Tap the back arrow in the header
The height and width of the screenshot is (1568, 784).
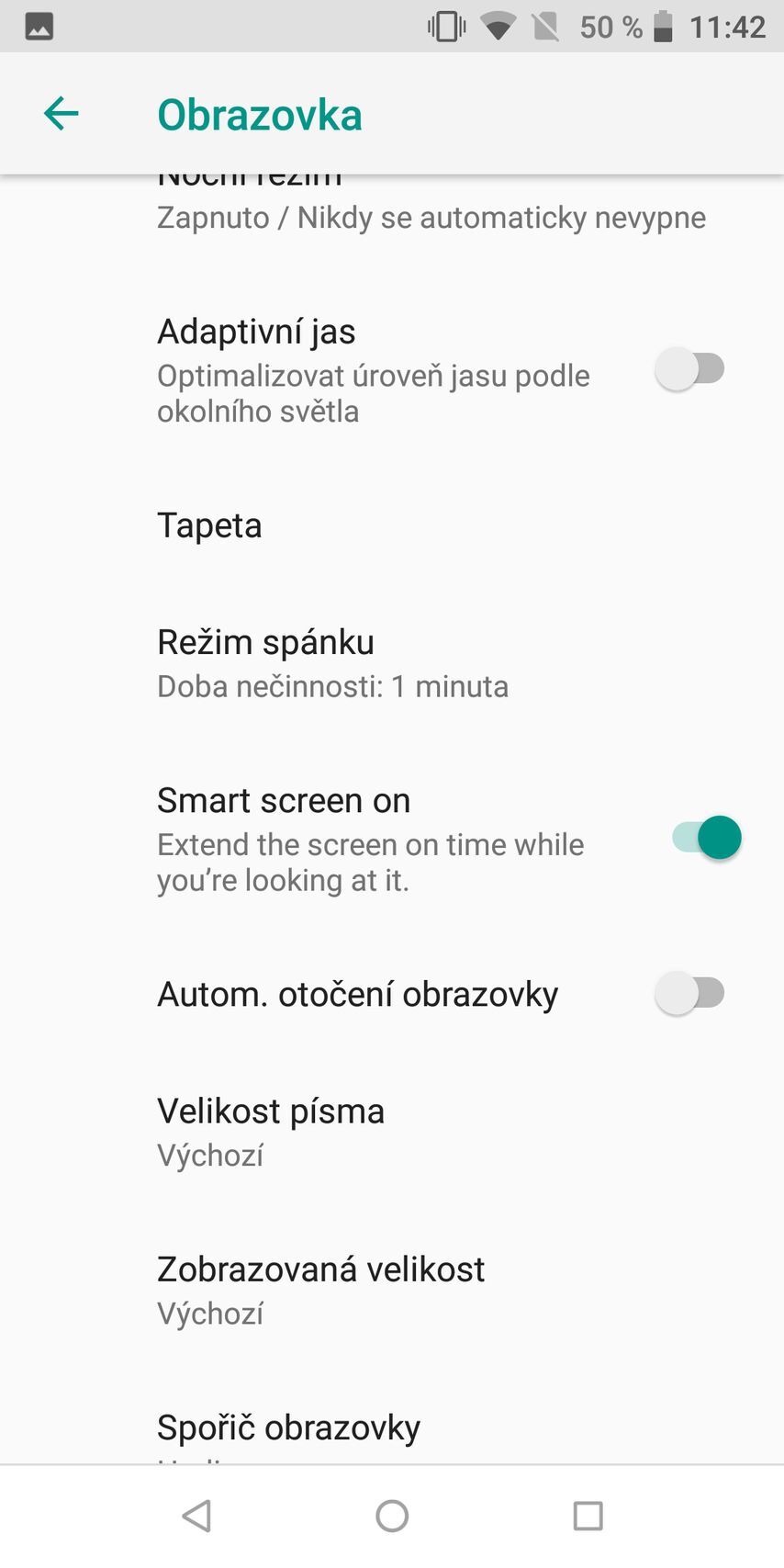point(61,113)
